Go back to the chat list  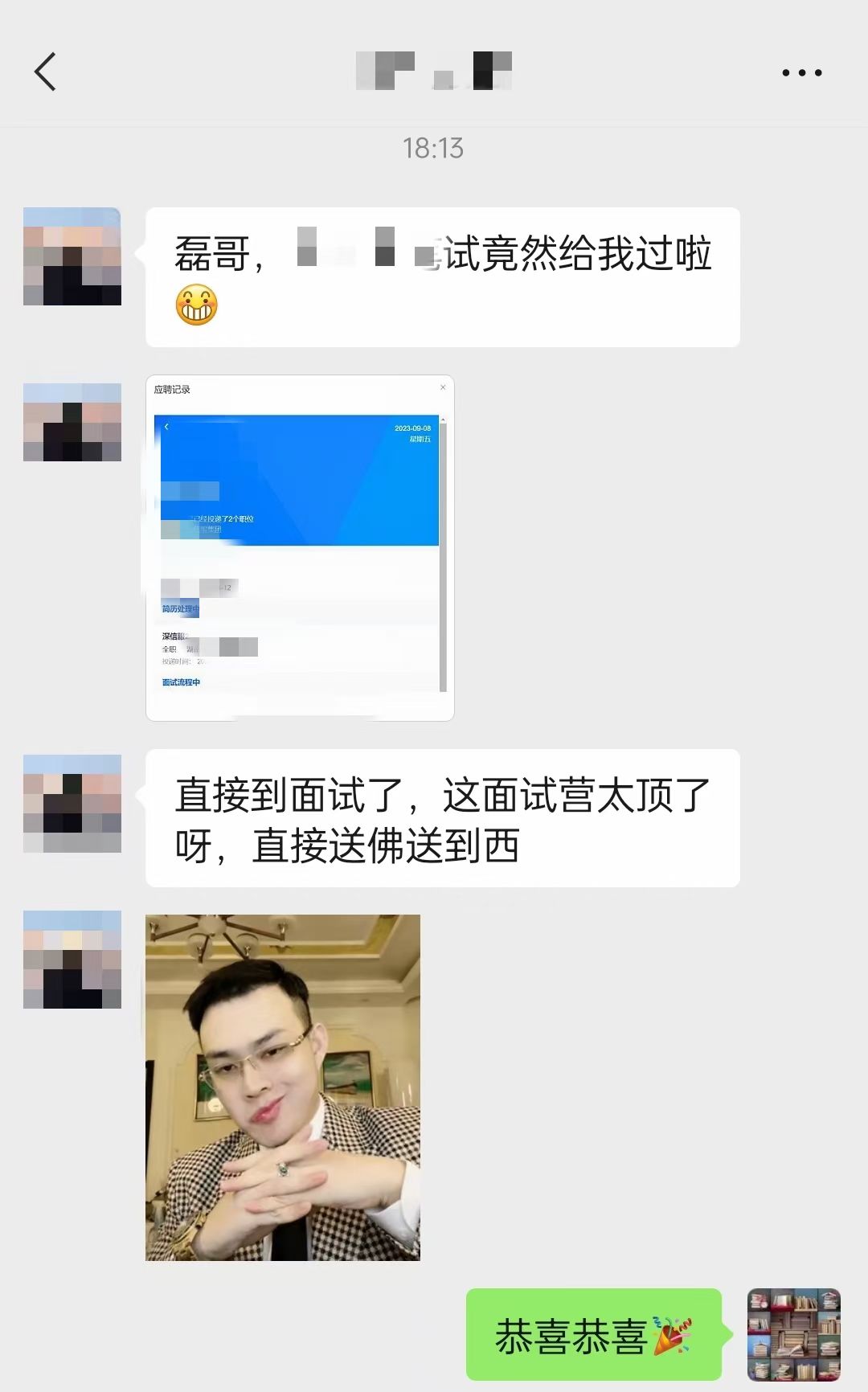[x=45, y=72]
